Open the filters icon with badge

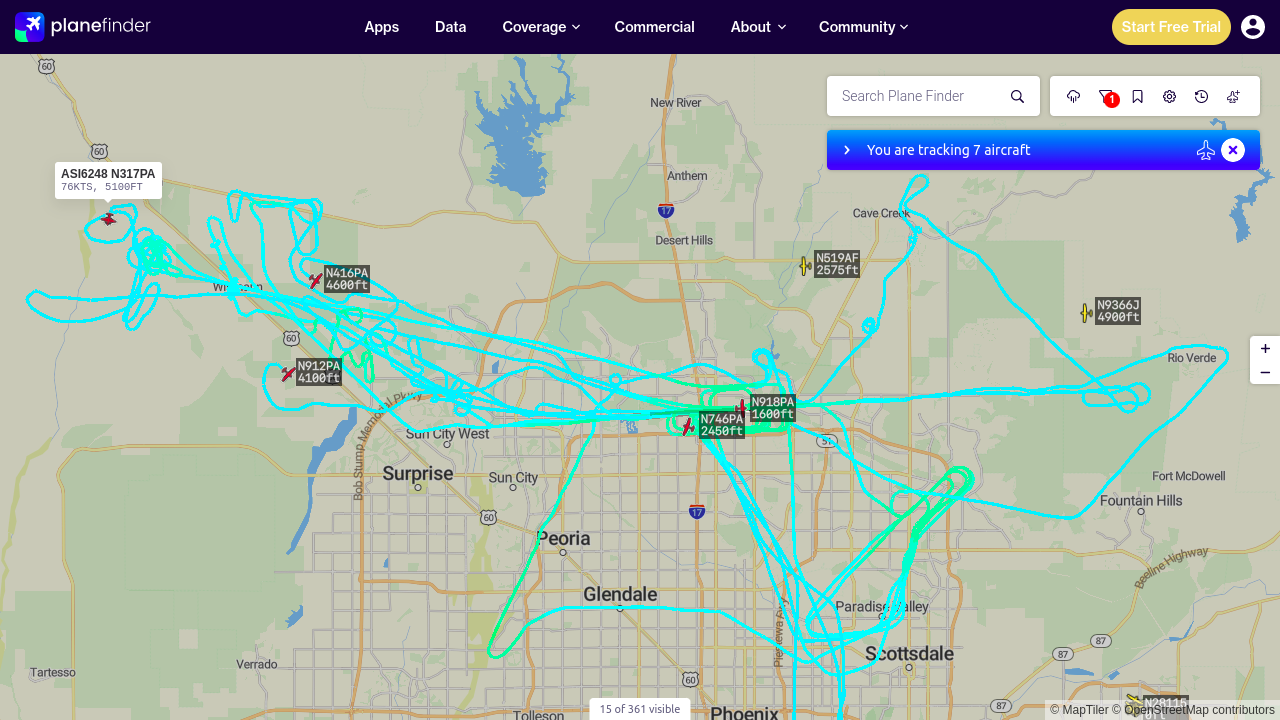coord(1106,96)
